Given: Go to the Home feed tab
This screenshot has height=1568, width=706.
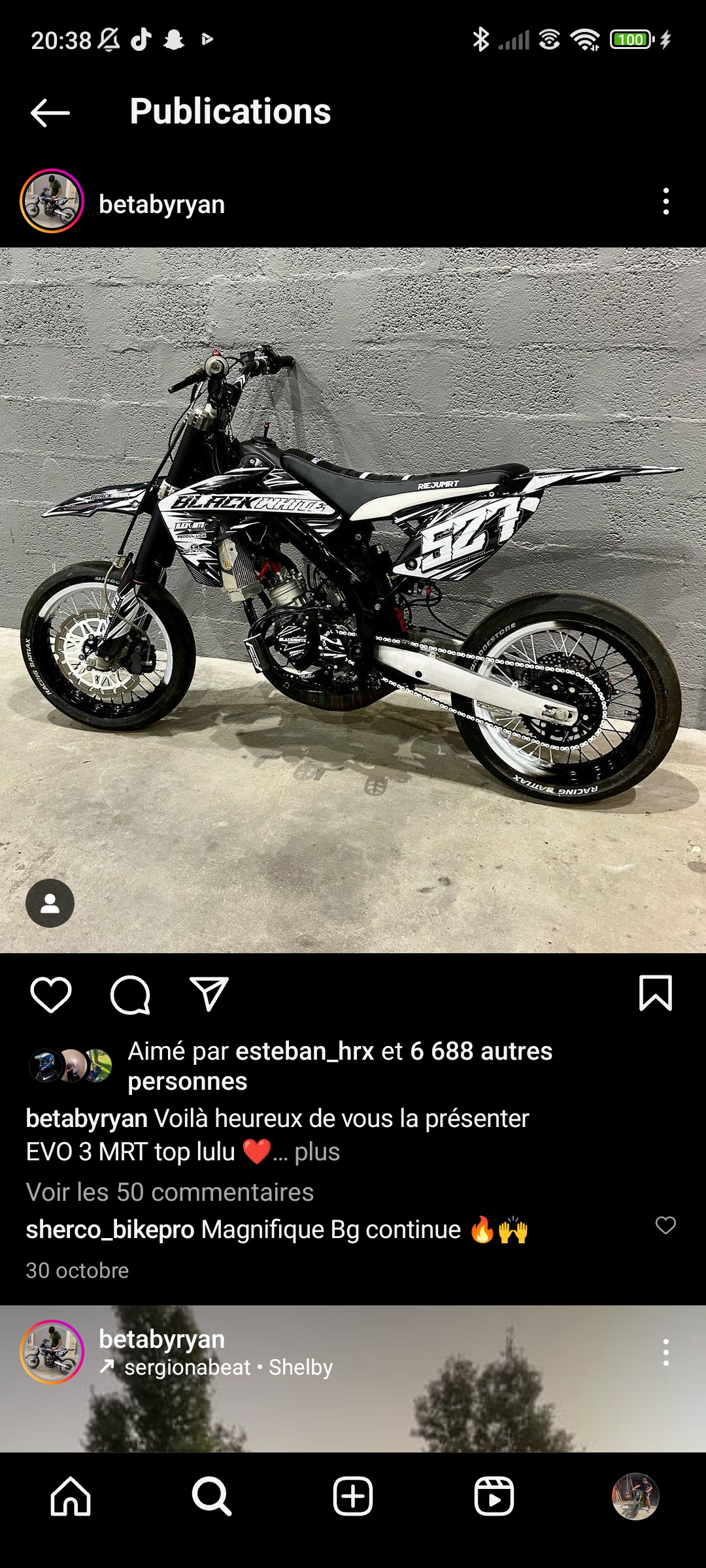Looking at the screenshot, I should pos(71,1496).
